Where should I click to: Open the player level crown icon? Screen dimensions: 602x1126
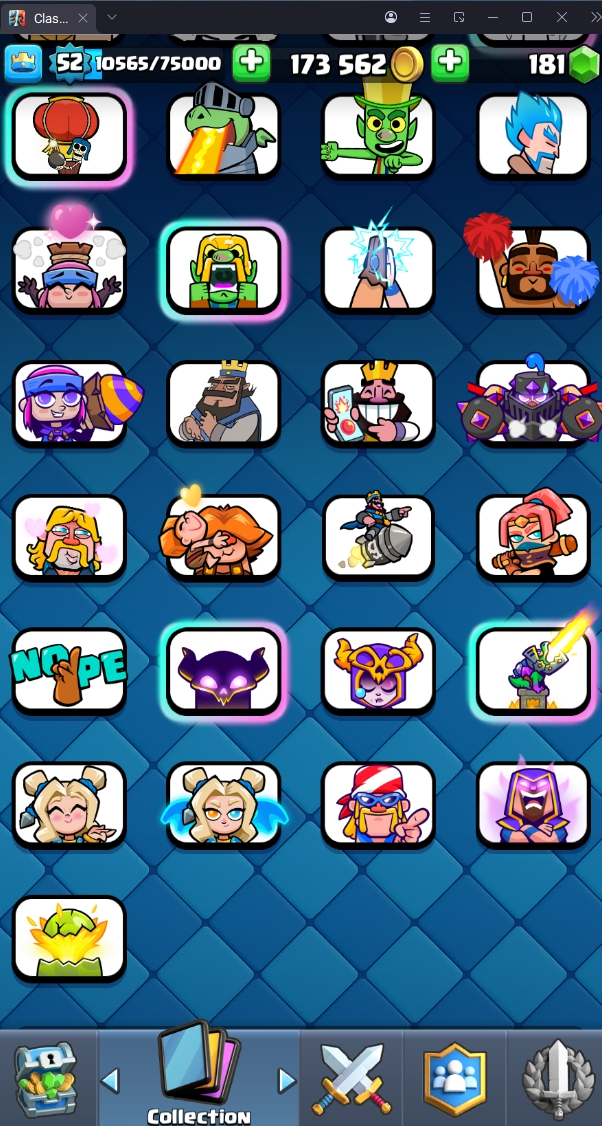pyautogui.click(x=23, y=64)
